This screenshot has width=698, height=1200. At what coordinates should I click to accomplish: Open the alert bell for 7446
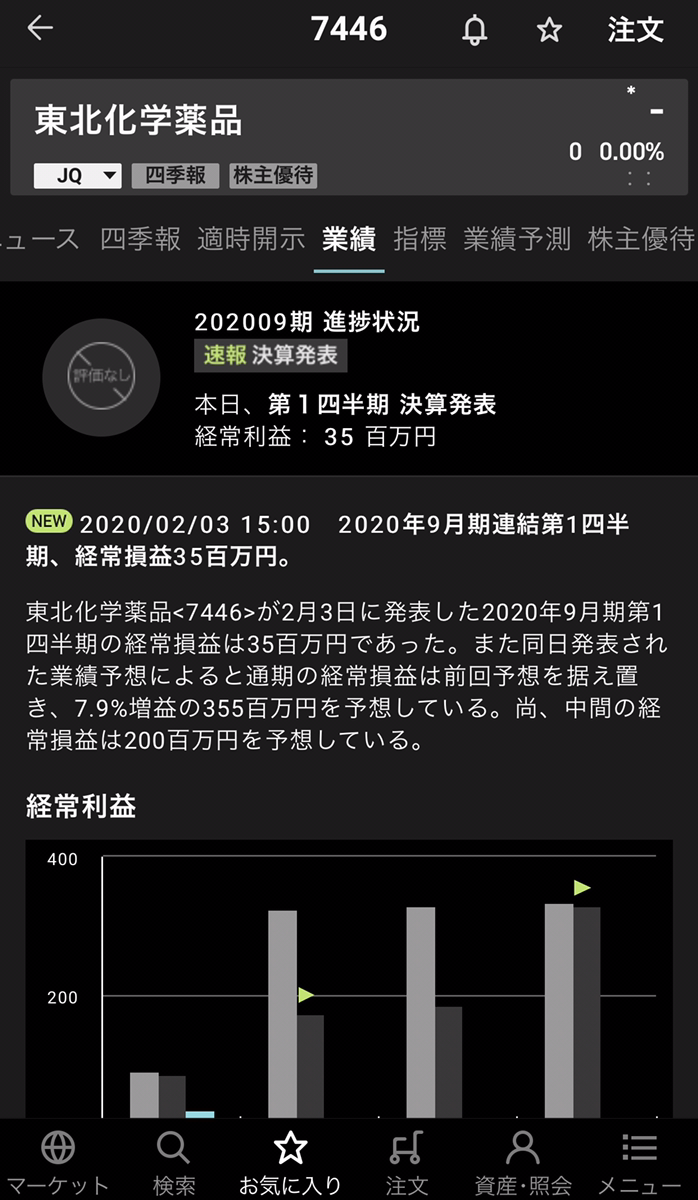[475, 30]
